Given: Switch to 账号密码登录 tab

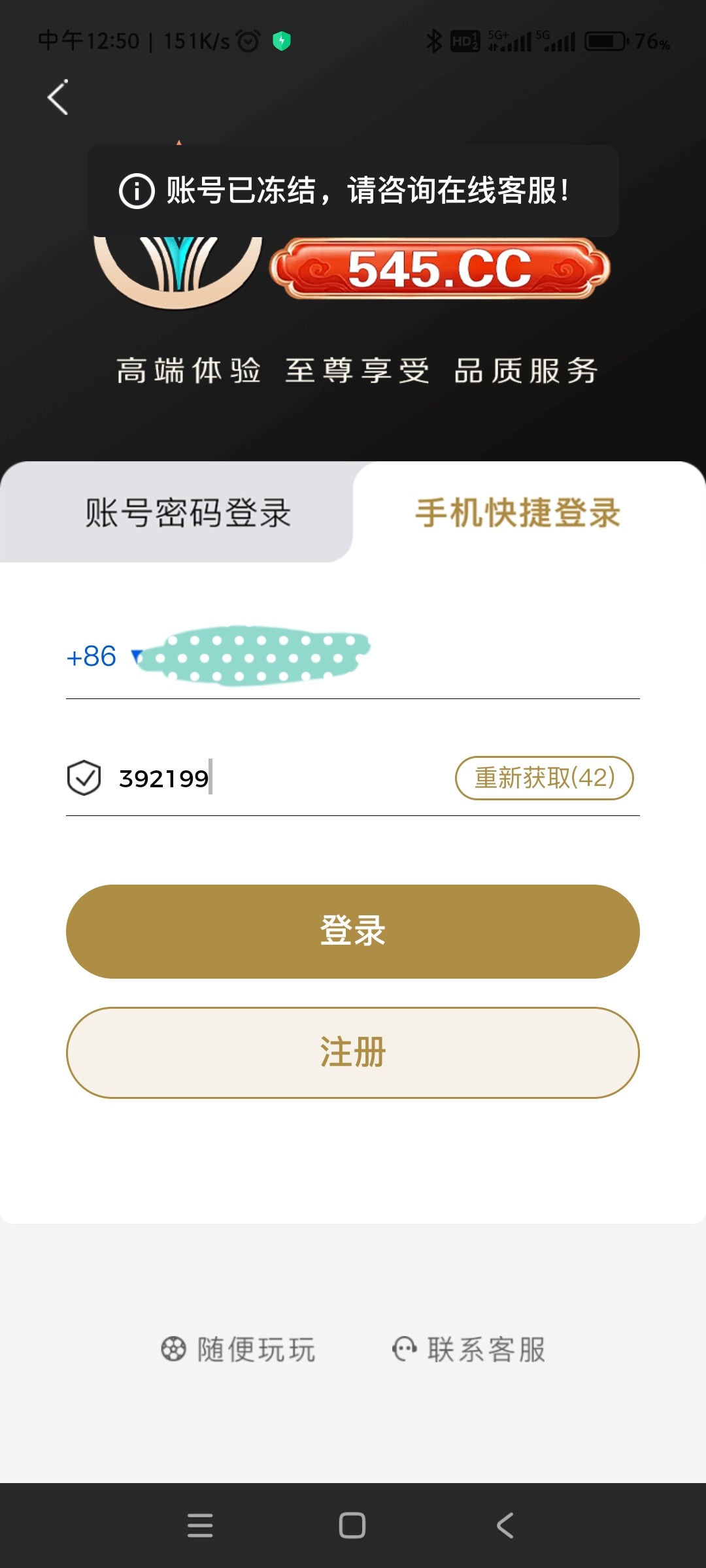Looking at the screenshot, I should pos(188,513).
